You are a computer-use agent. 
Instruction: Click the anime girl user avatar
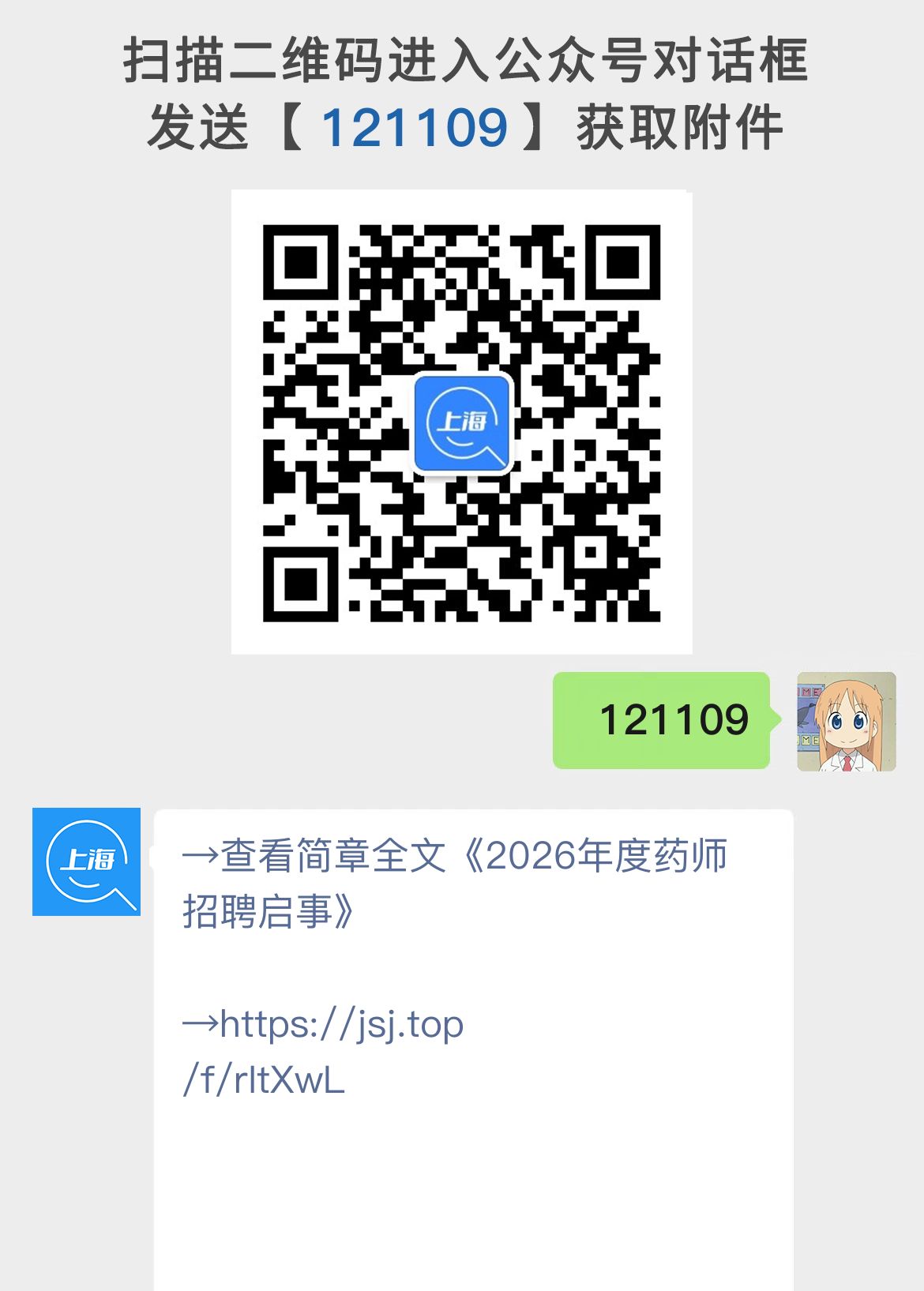click(x=845, y=722)
